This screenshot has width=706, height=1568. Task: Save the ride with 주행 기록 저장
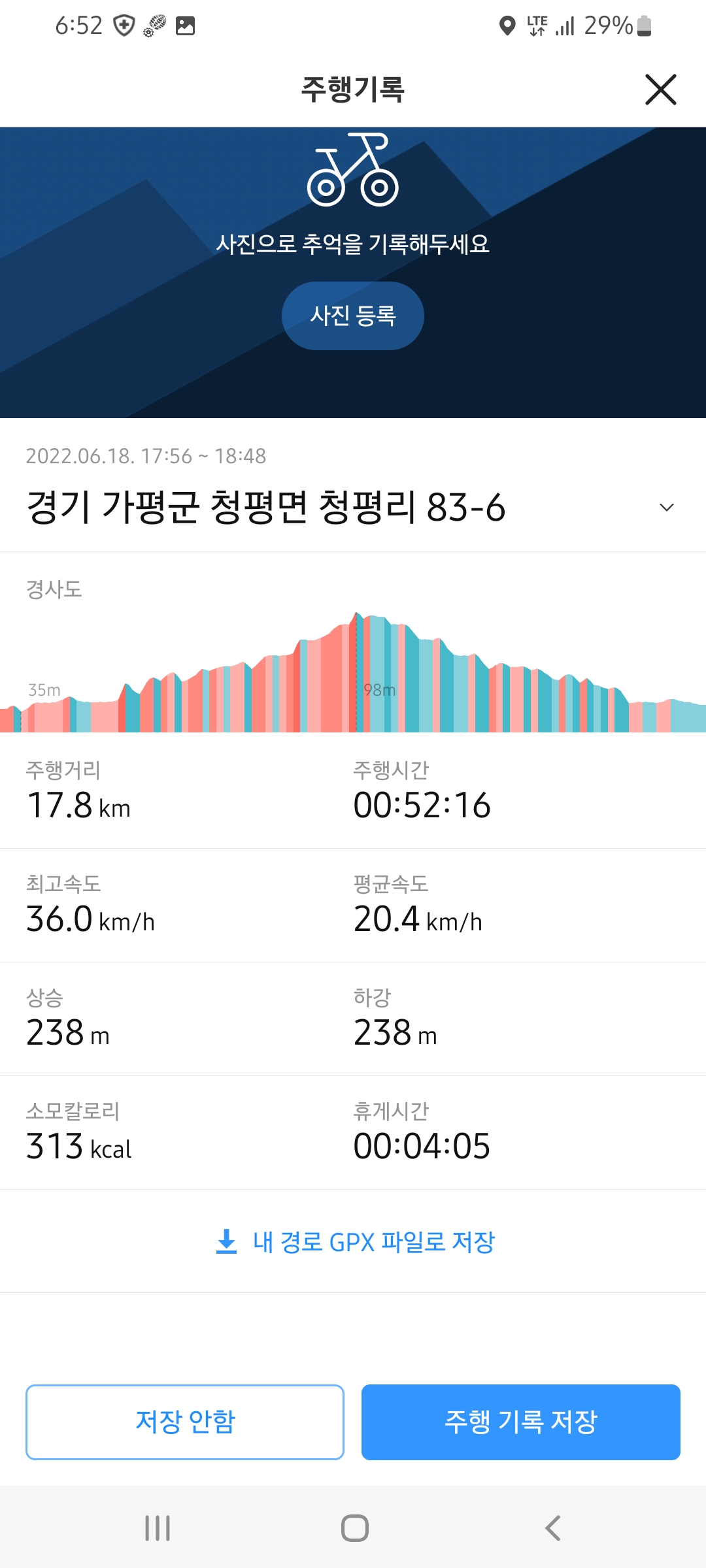coord(521,1422)
